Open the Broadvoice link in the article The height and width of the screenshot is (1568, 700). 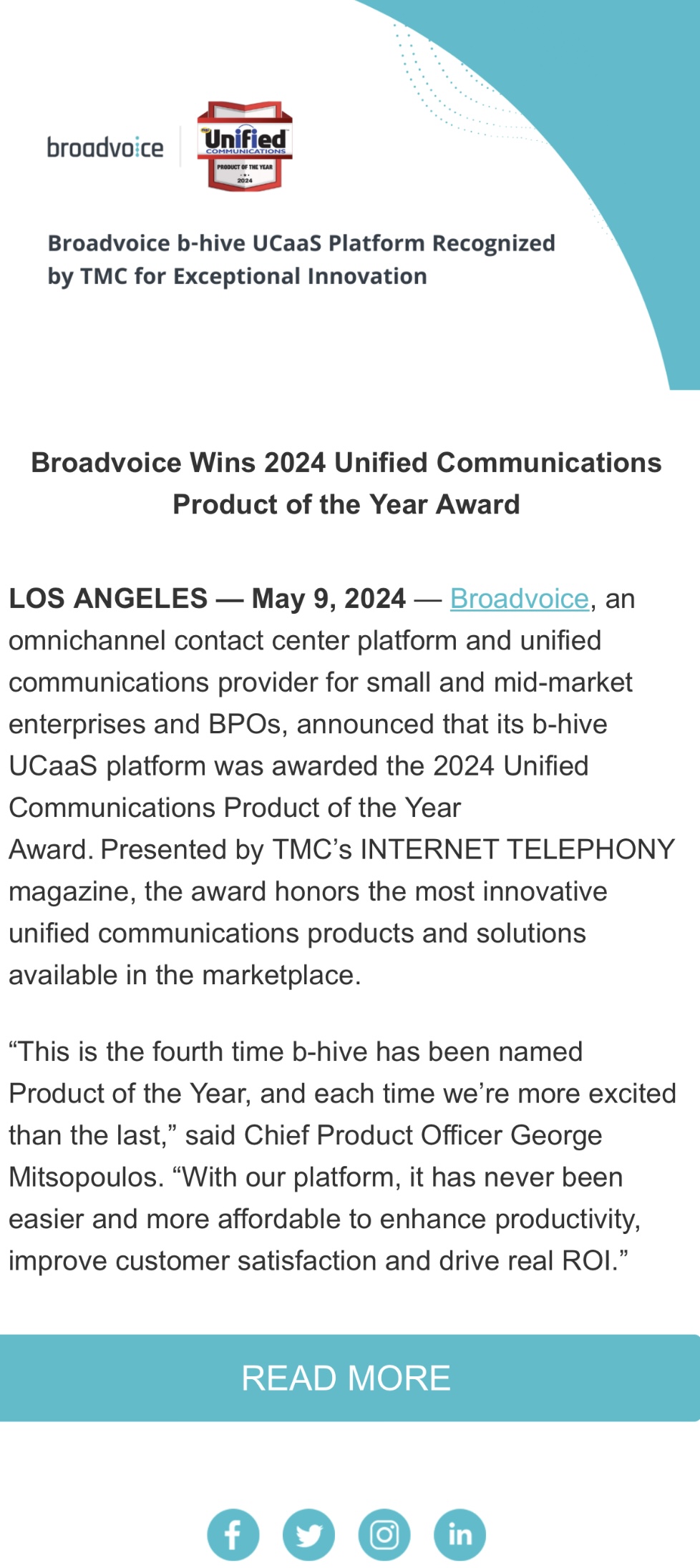[519, 599]
